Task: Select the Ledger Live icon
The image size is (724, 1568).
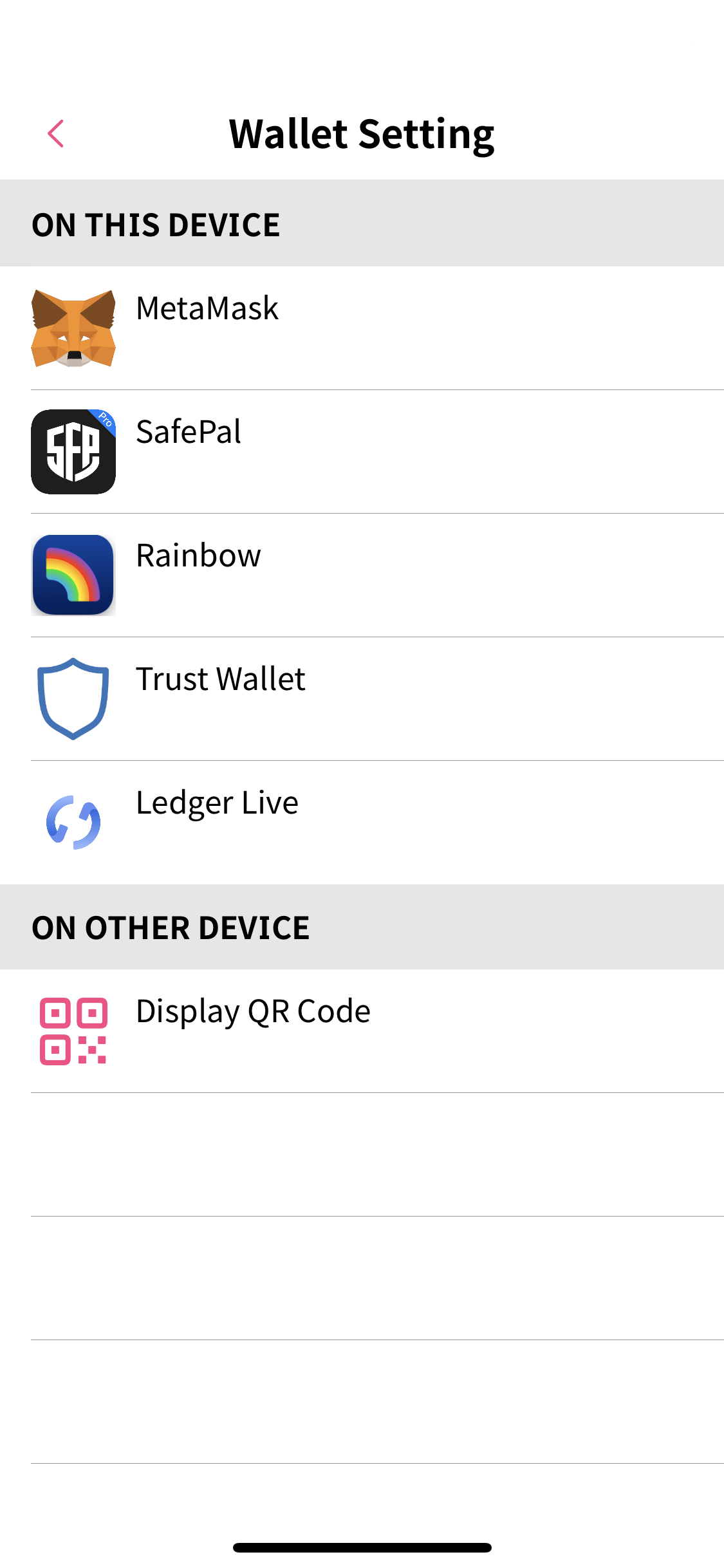Action: (x=73, y=821)
